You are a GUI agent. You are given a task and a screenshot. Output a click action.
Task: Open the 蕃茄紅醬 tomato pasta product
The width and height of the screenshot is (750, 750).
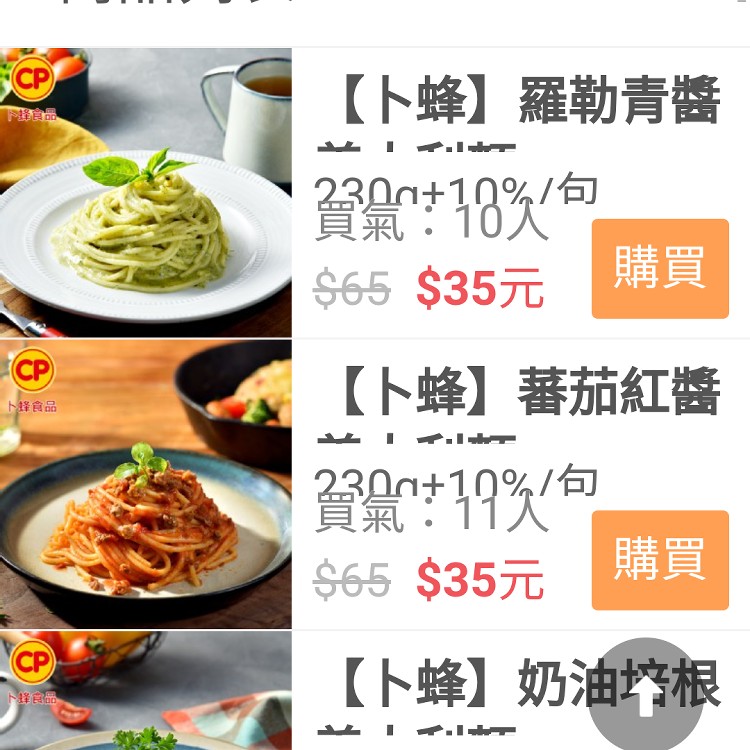pyautogui.click(x=519, y=395)
